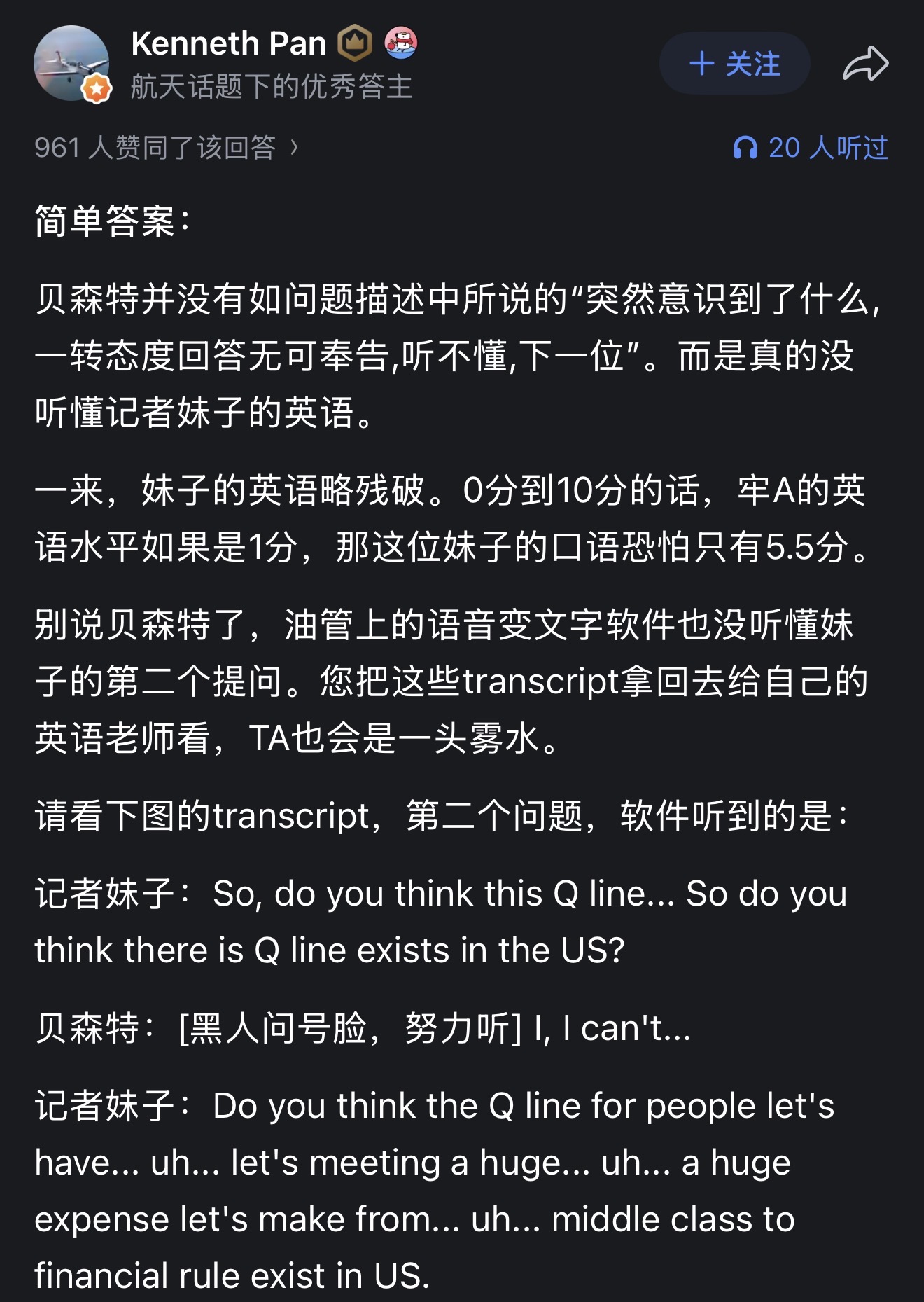The height and width of the screenshot is (1302, 924).
Task: See who upvoted: 961 人赞同了该回答
Action: [167, 148]
